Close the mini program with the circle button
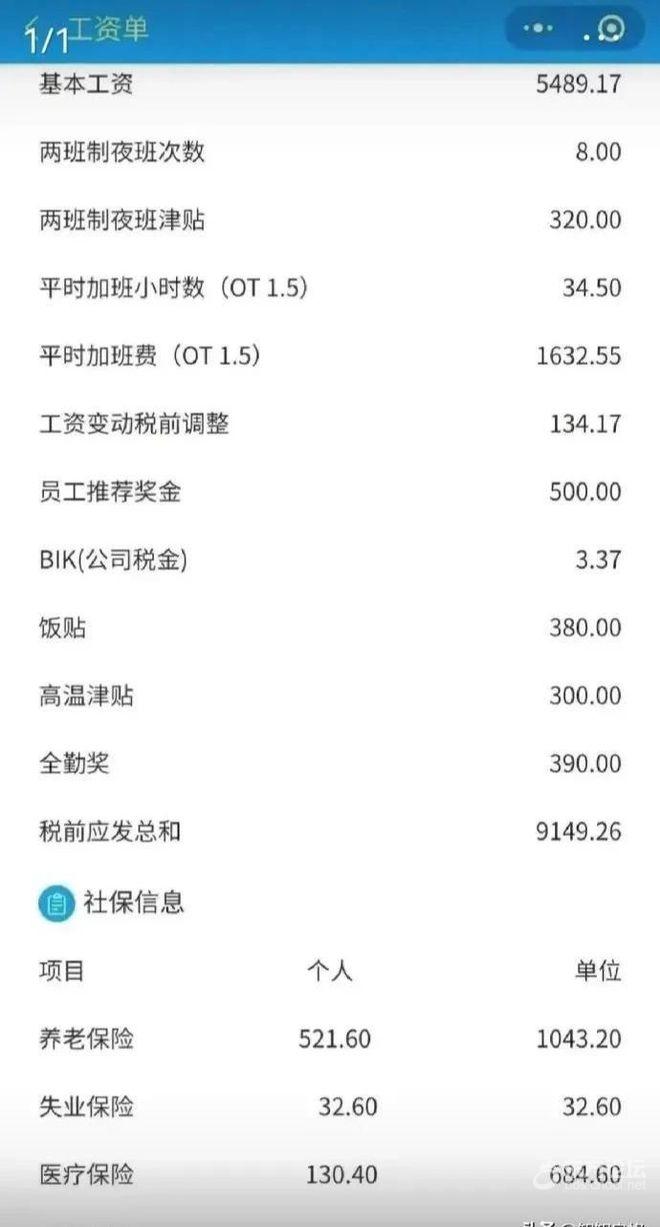The image size is (660, 1227). coord(610,29)
